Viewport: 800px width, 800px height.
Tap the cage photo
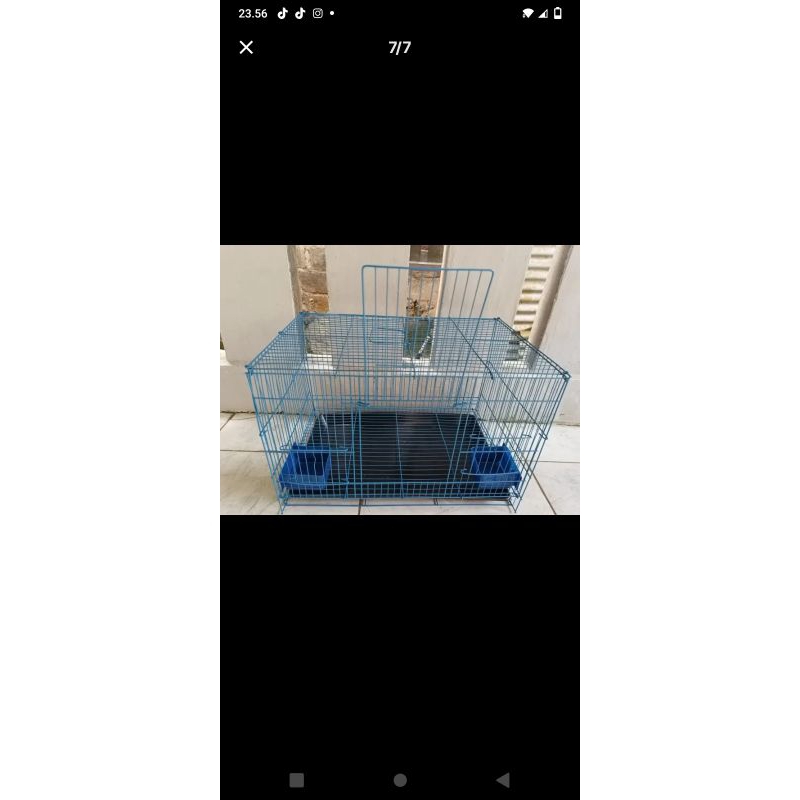point(400,380)
